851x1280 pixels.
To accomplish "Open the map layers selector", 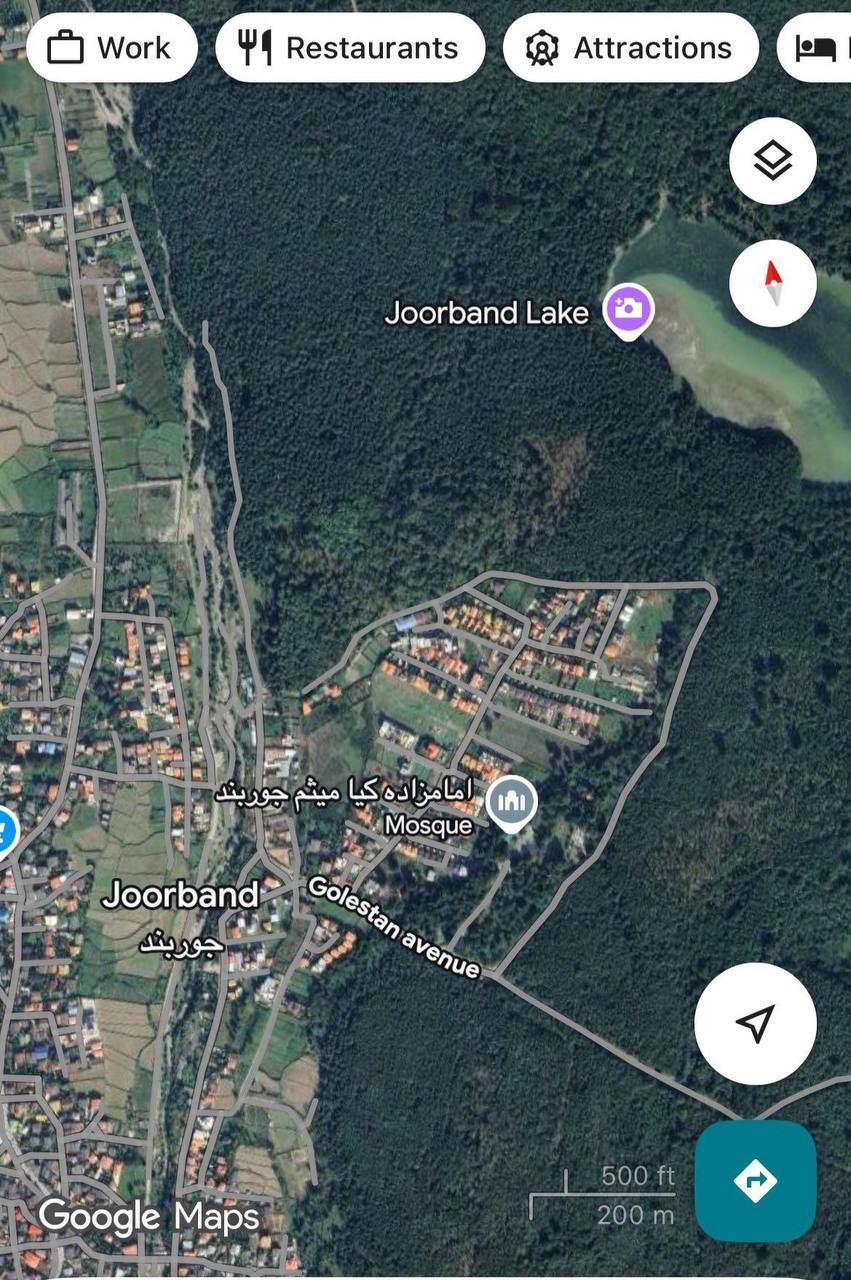I will 772,161.
